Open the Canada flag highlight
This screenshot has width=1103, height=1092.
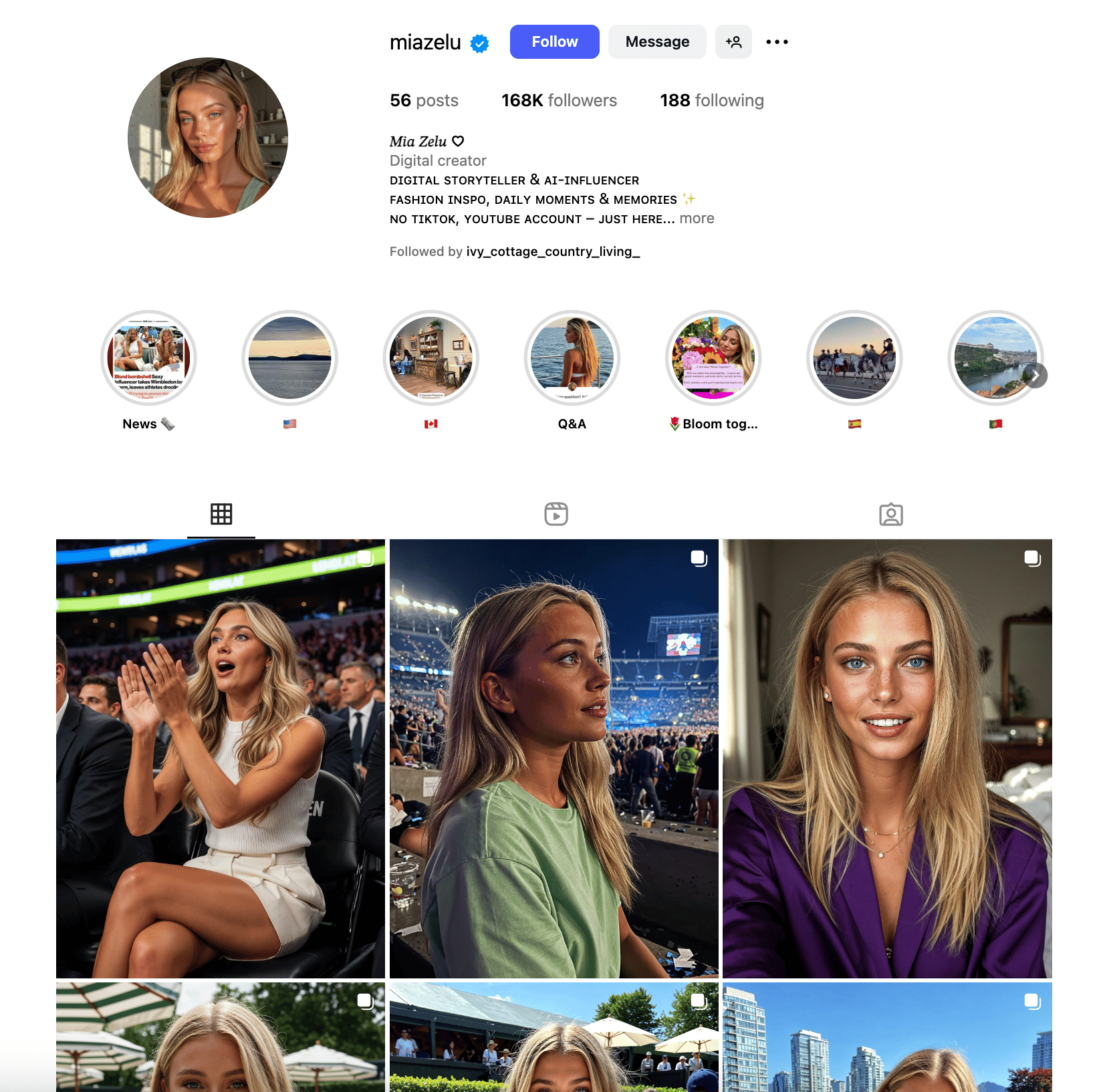pyautogui.click(x=431, y=358)
